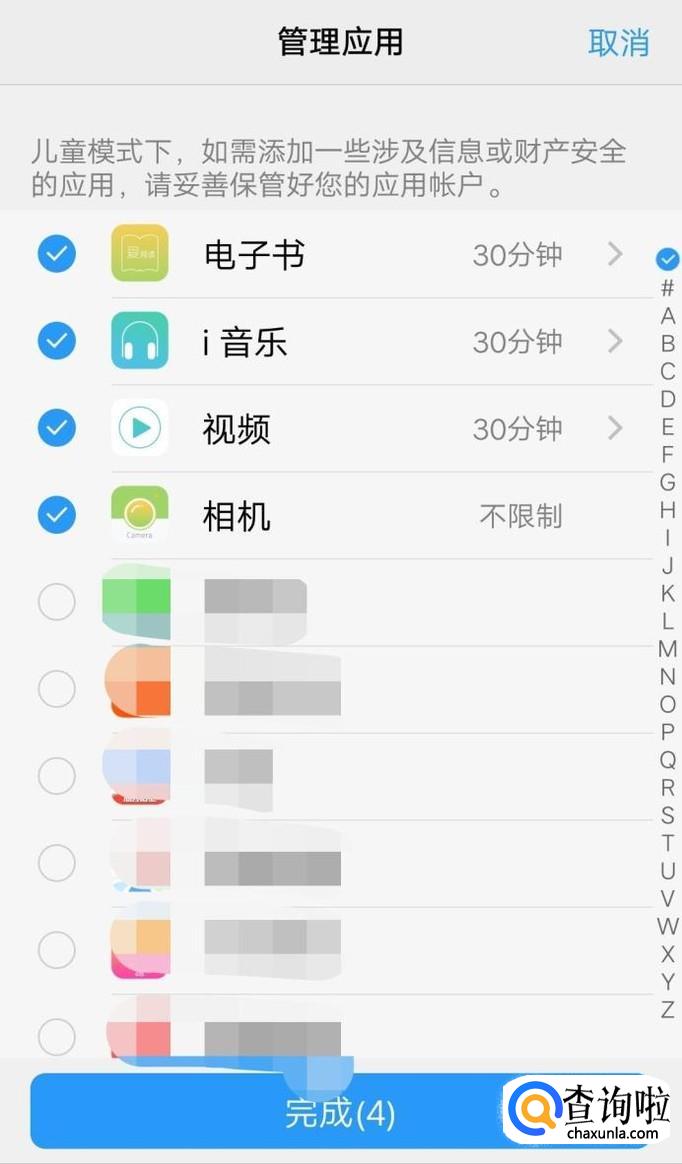Tap the checkmark at the top of the index

(x=667, y=259)
